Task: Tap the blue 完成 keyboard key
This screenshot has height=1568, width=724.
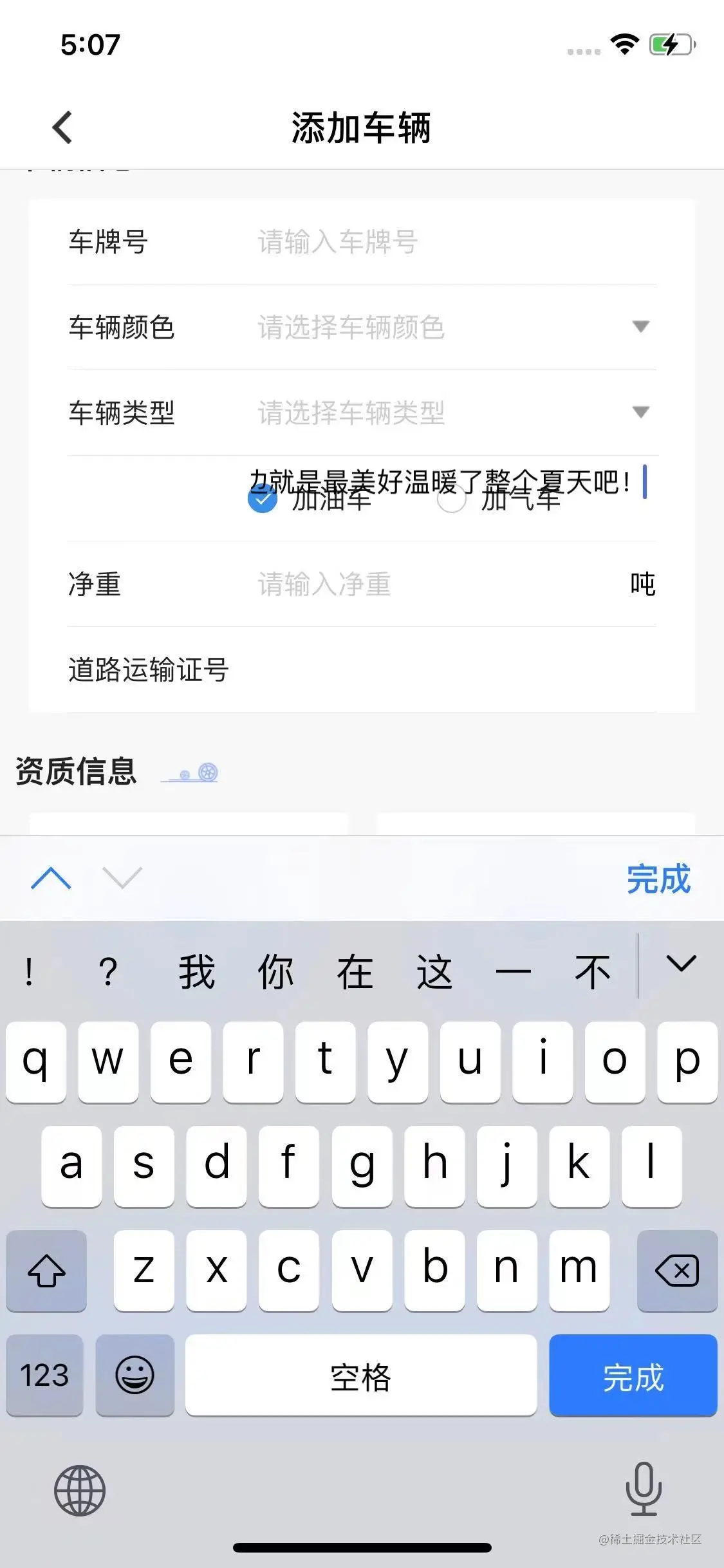Action: (x=633, y=1376)
